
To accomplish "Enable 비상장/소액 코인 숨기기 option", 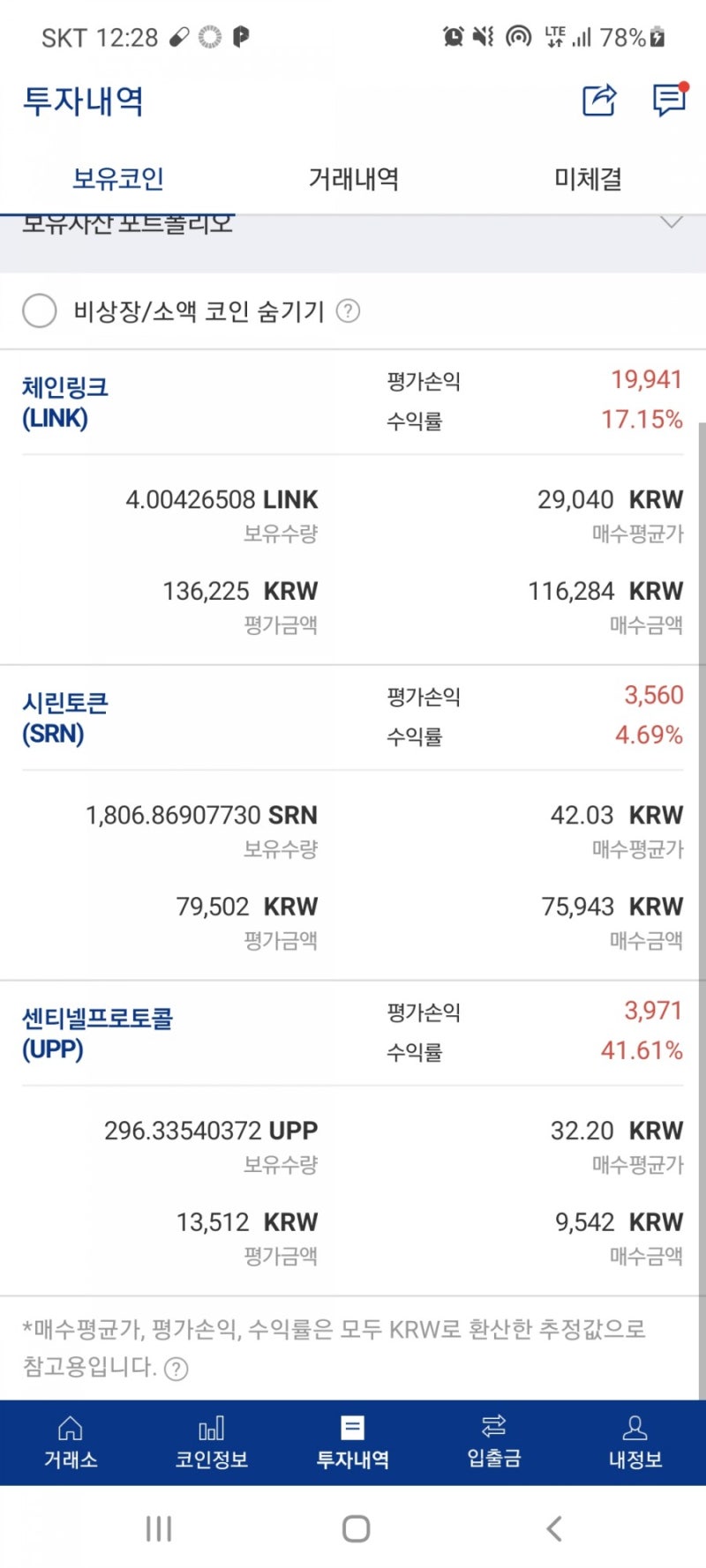I will tap(39, 310).
